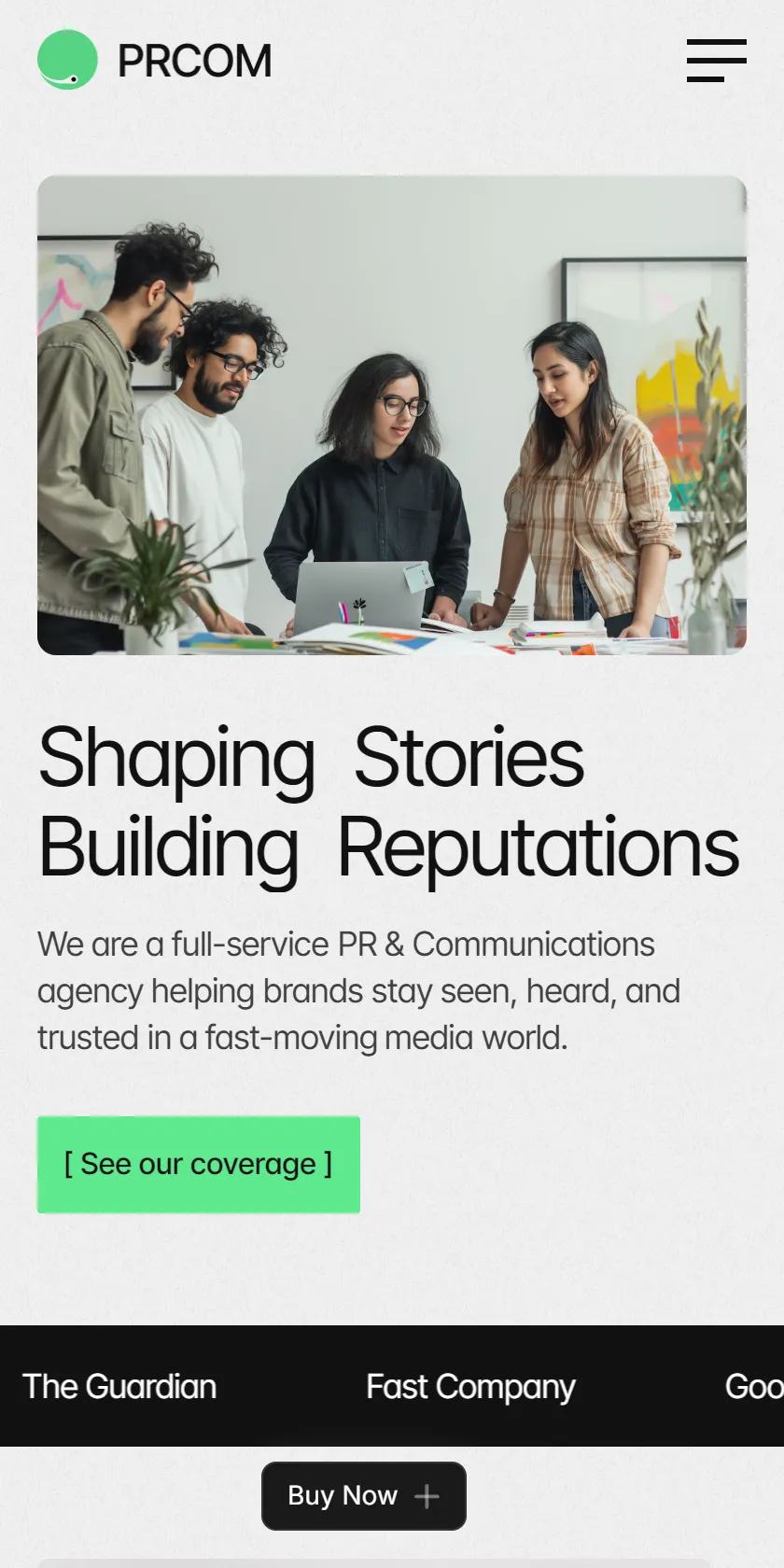Tap the Buy Now button
The height and width of the screenshot is (1568, 784).
coord(364,1496)
